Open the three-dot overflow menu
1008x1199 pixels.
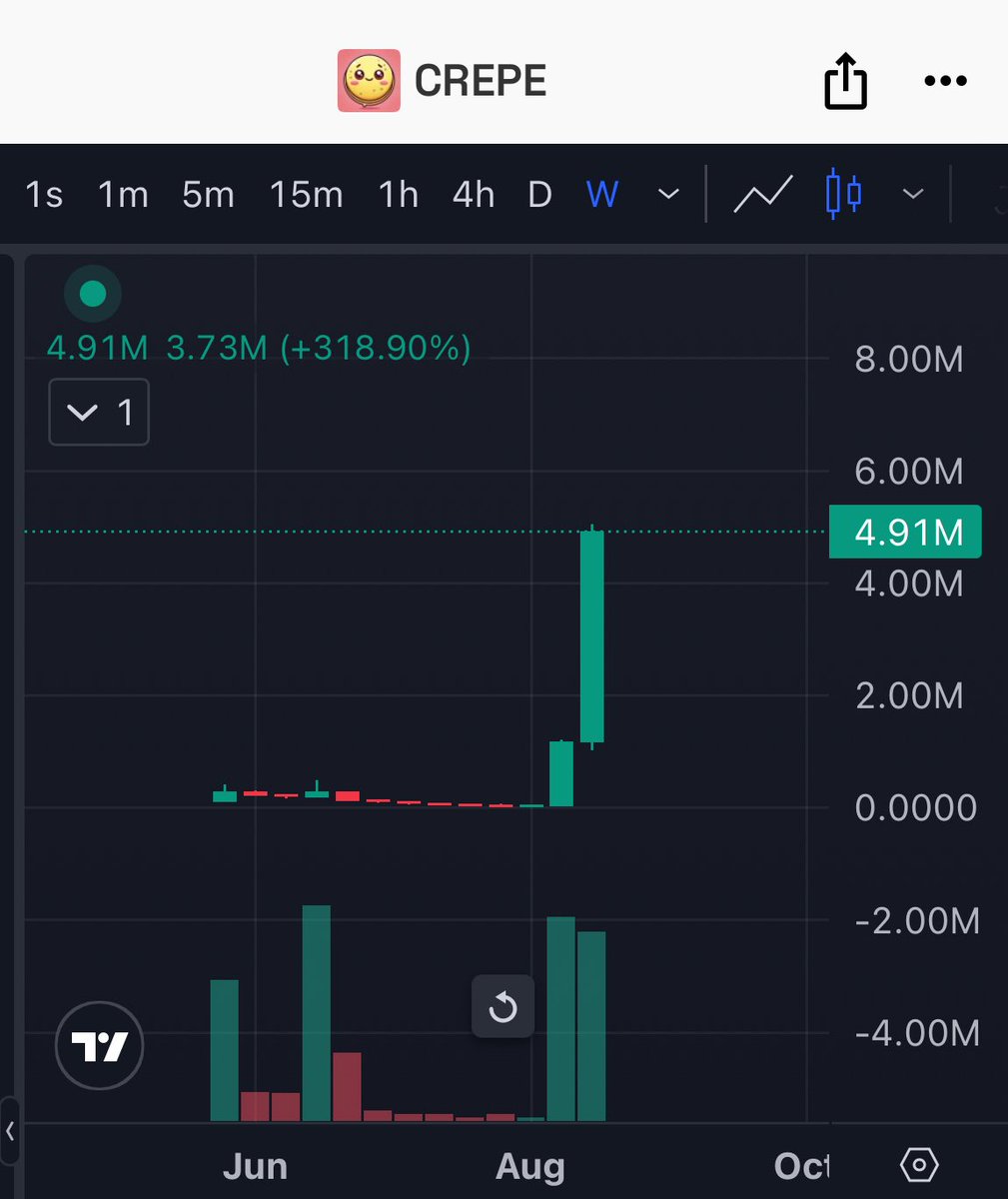945,81
